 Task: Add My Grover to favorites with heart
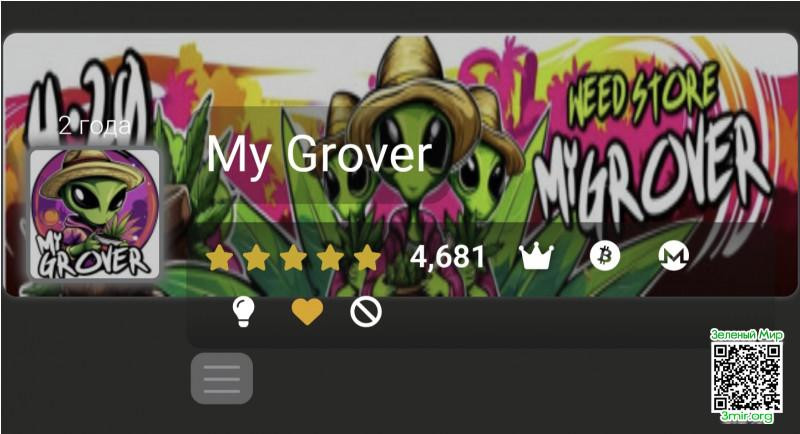pos(307,313)
